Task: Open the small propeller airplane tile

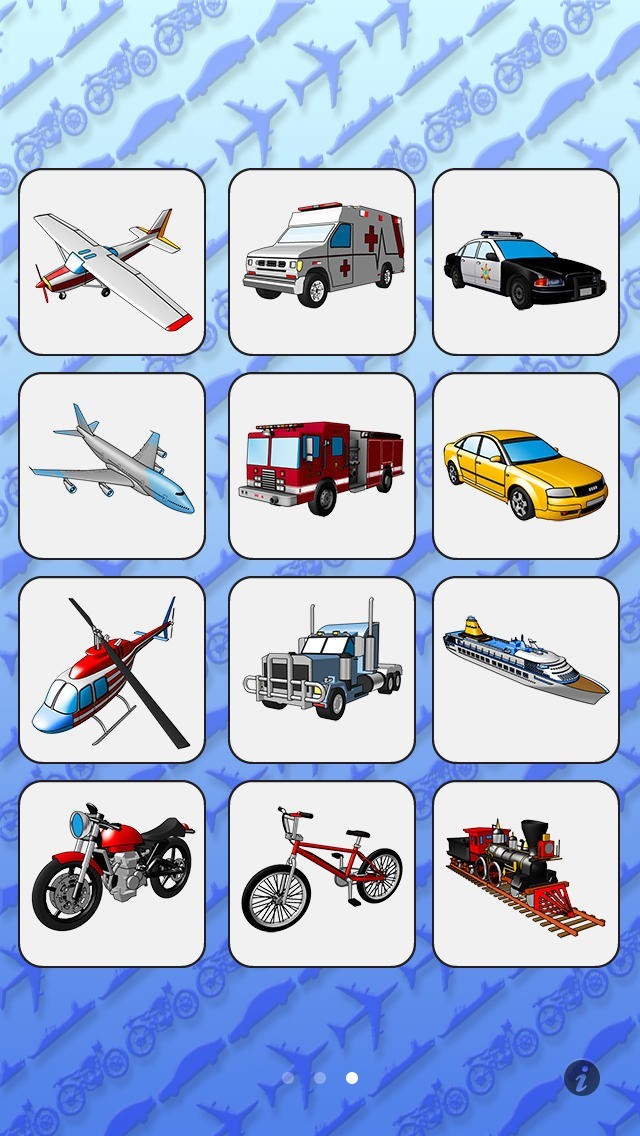Action: (112, 262)
